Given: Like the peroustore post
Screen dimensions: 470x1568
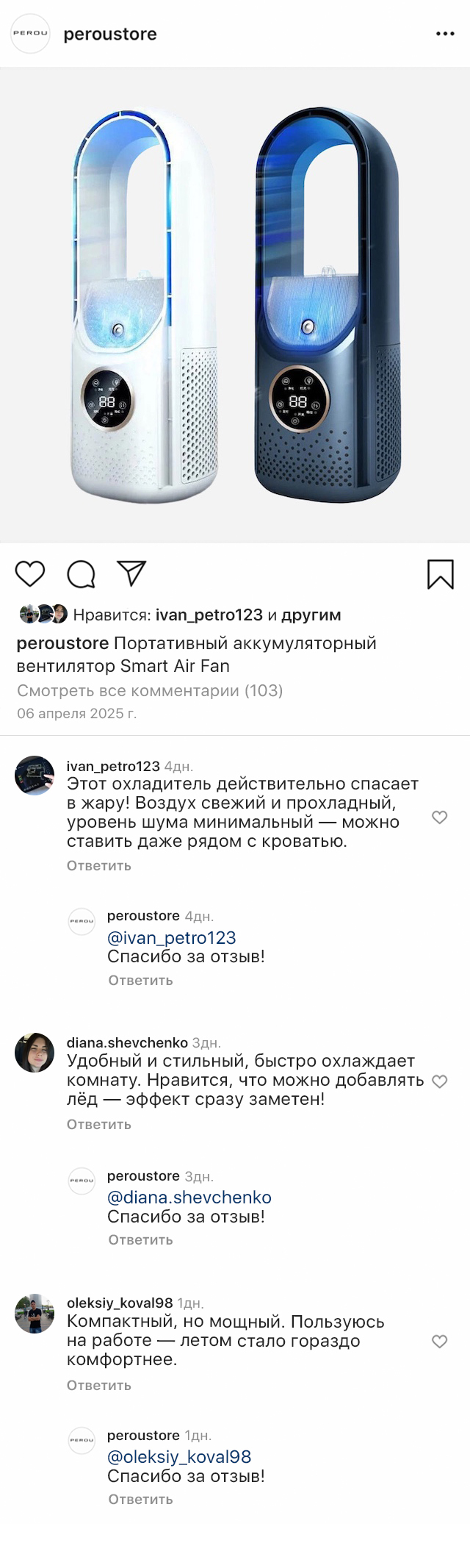Looking at the screenshot, I should click(x=30, y=574).
